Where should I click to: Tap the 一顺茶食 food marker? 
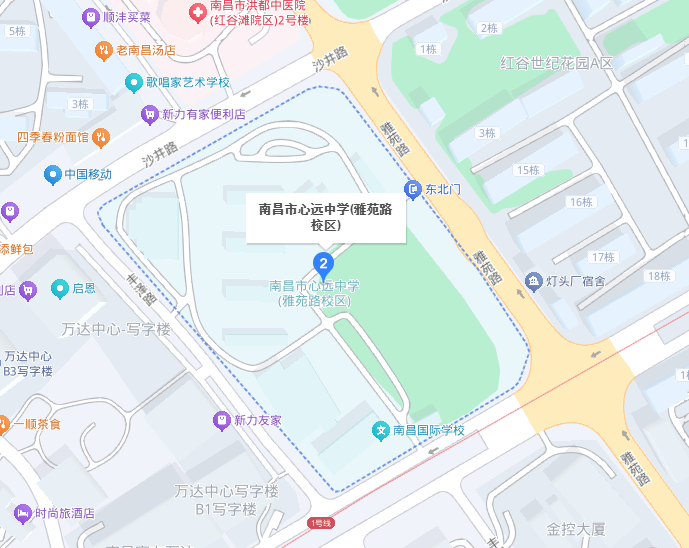coord(2,425)
